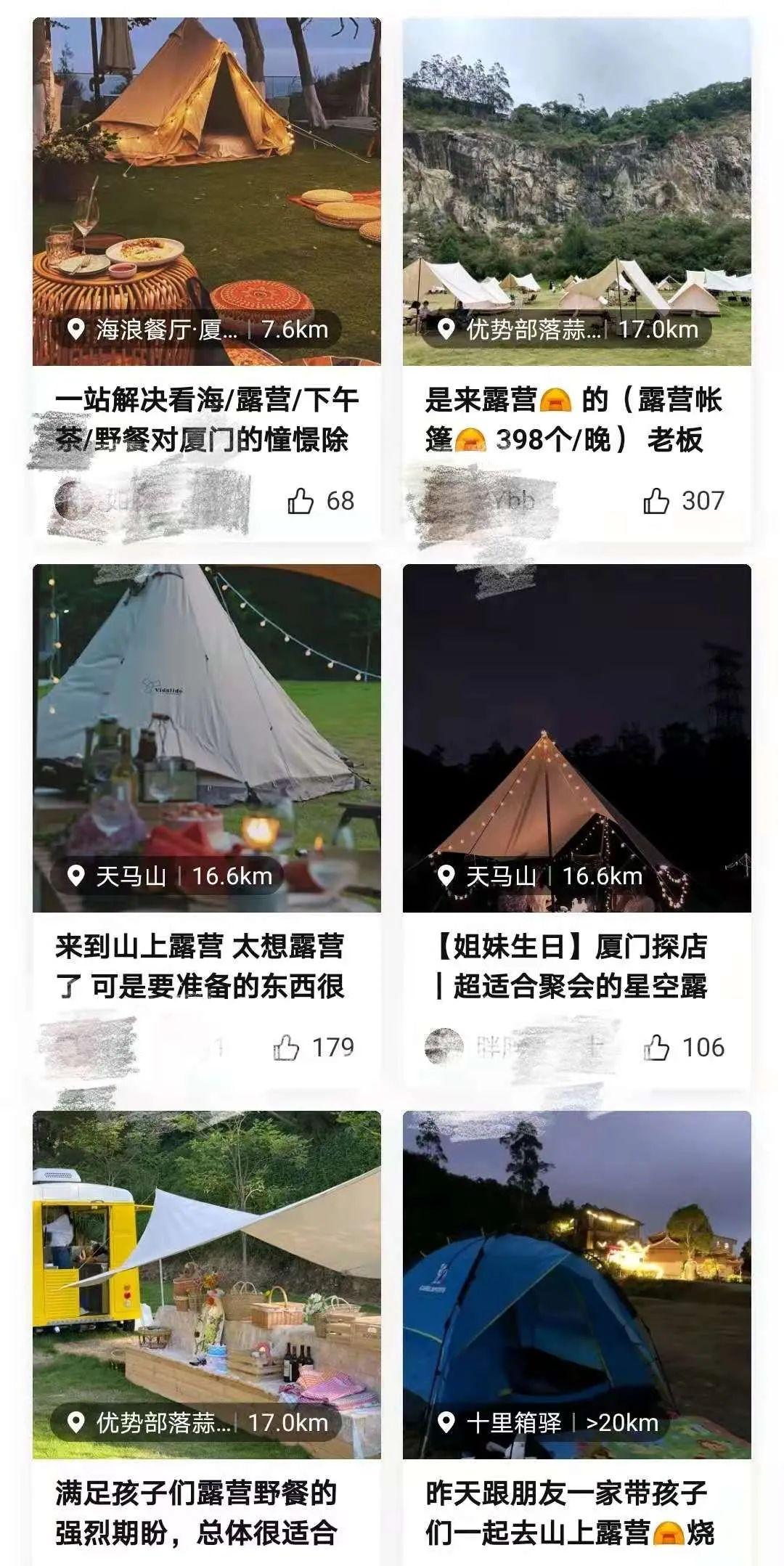The image size is (784, 1566).
Task: Click the location pin on the white teepee 天马山 post
Action: coord(76,876)
